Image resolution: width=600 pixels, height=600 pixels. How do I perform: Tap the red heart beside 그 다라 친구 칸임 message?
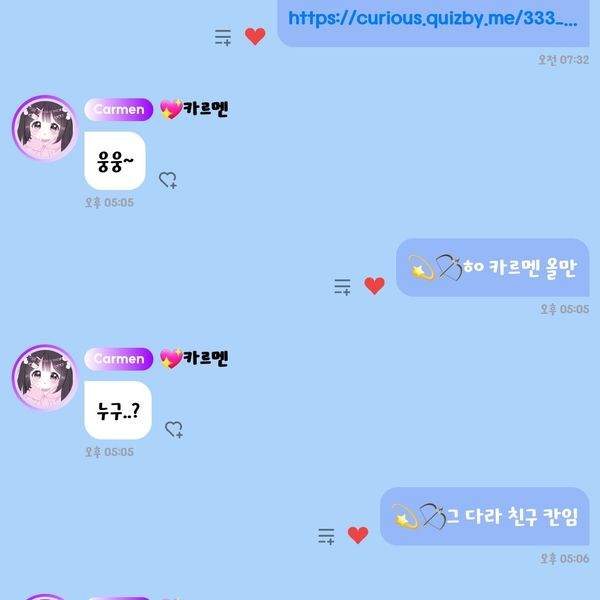coord(358,535)
